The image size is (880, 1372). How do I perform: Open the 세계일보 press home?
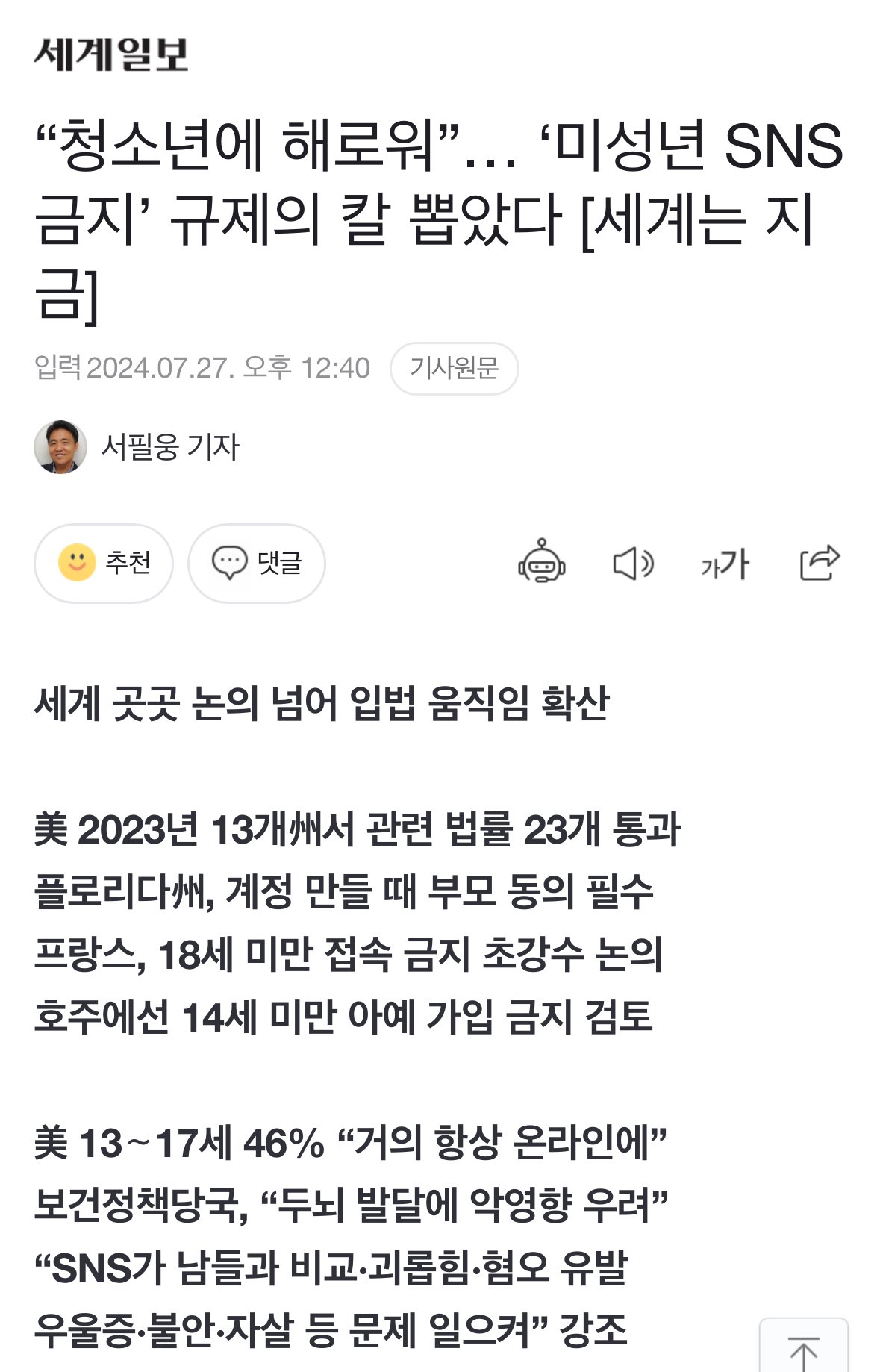tap(111, 54)
